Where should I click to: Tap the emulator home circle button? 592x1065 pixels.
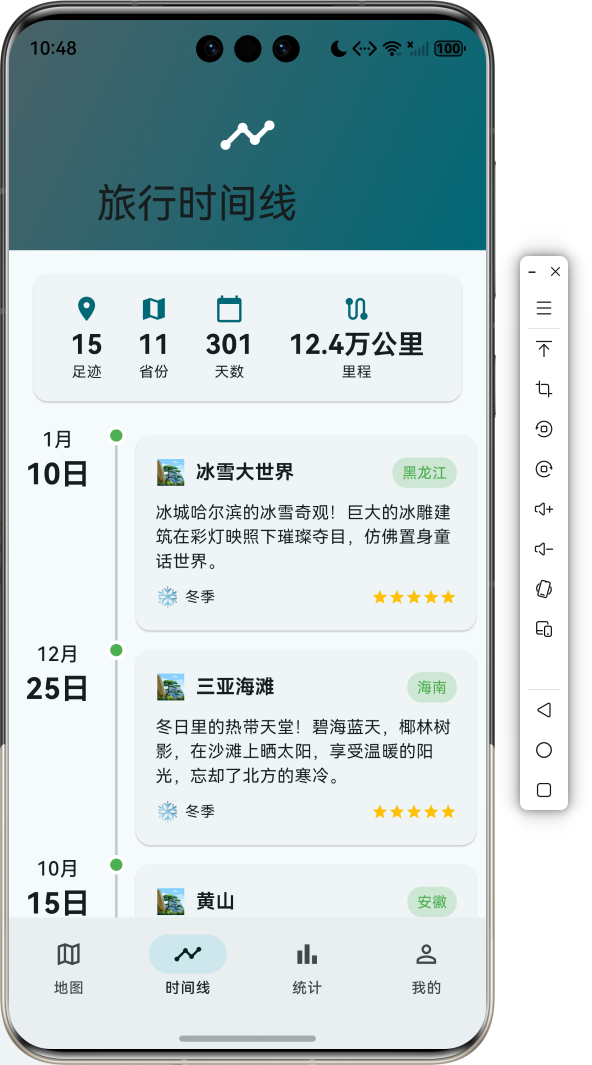pos(543,750)
